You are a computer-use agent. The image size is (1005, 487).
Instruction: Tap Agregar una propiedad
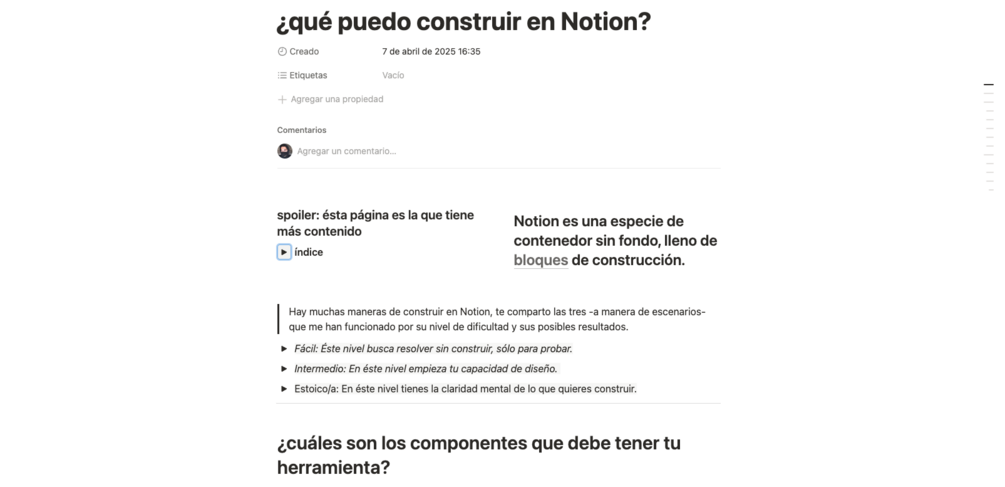pos(336,99)
